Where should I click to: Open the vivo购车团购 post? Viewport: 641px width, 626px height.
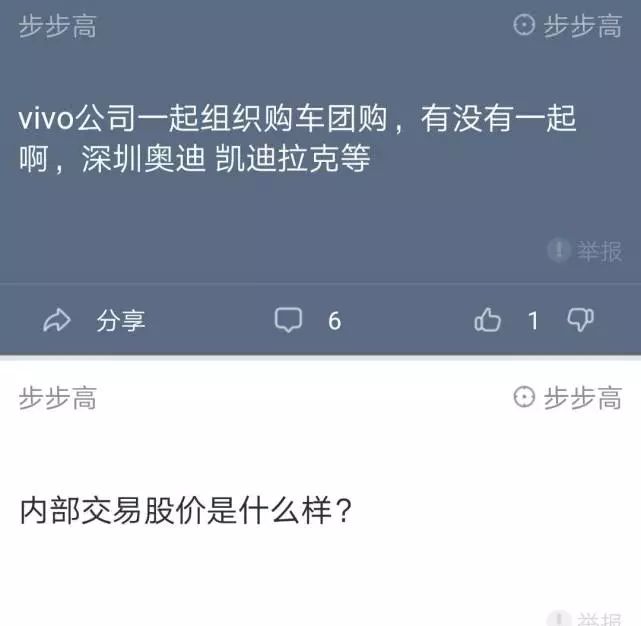[298, 139]
